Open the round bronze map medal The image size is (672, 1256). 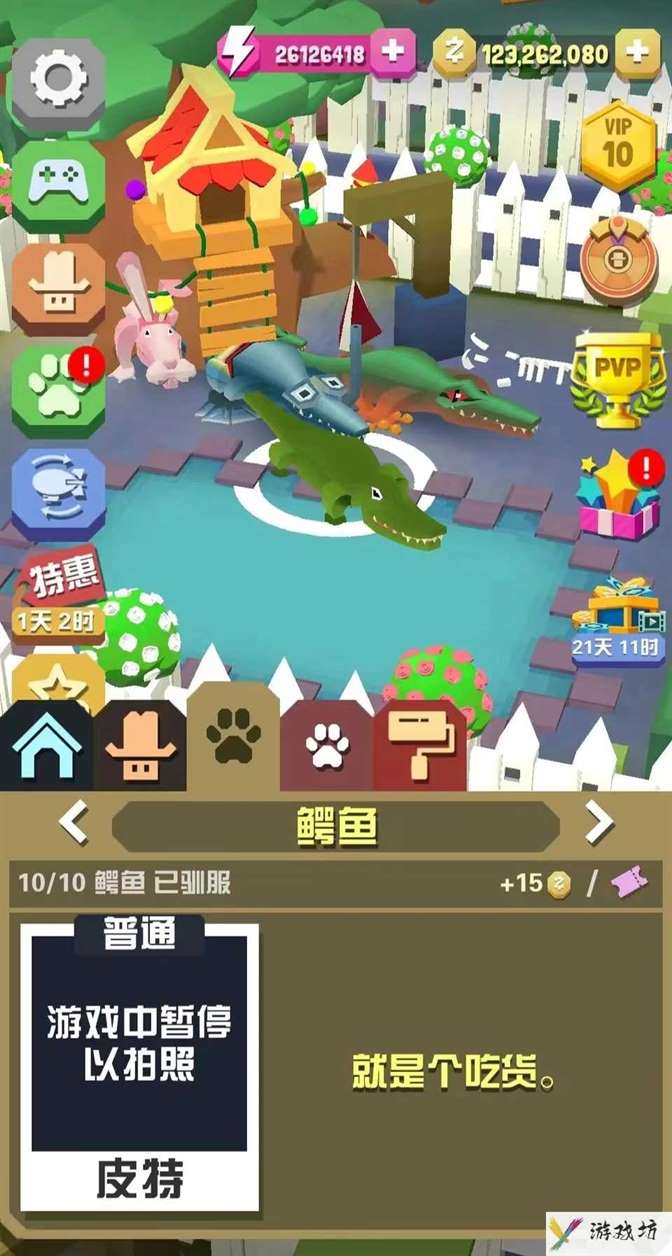click(619, 263)
